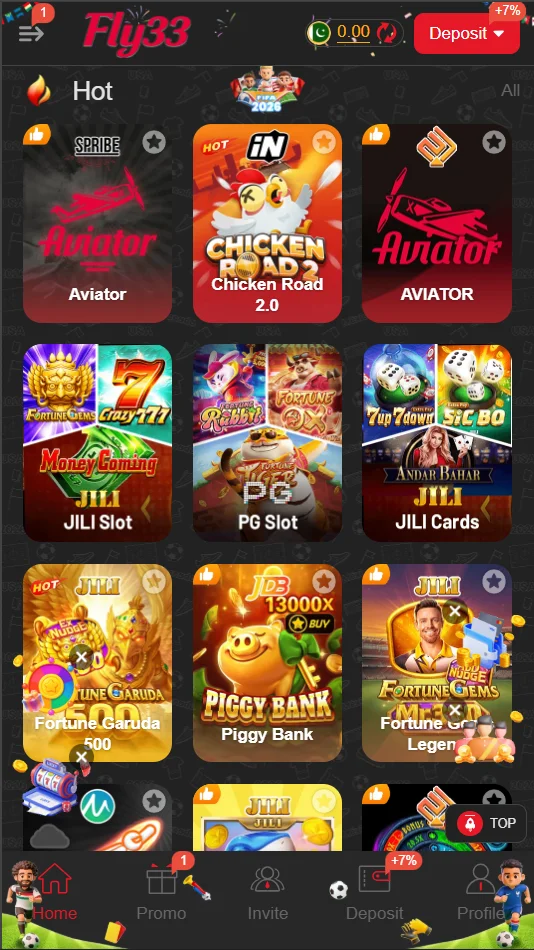Switch to the Promo tab
Viewport: 534px width, 950px height.
pyautogui.click(x=161, y=894)
